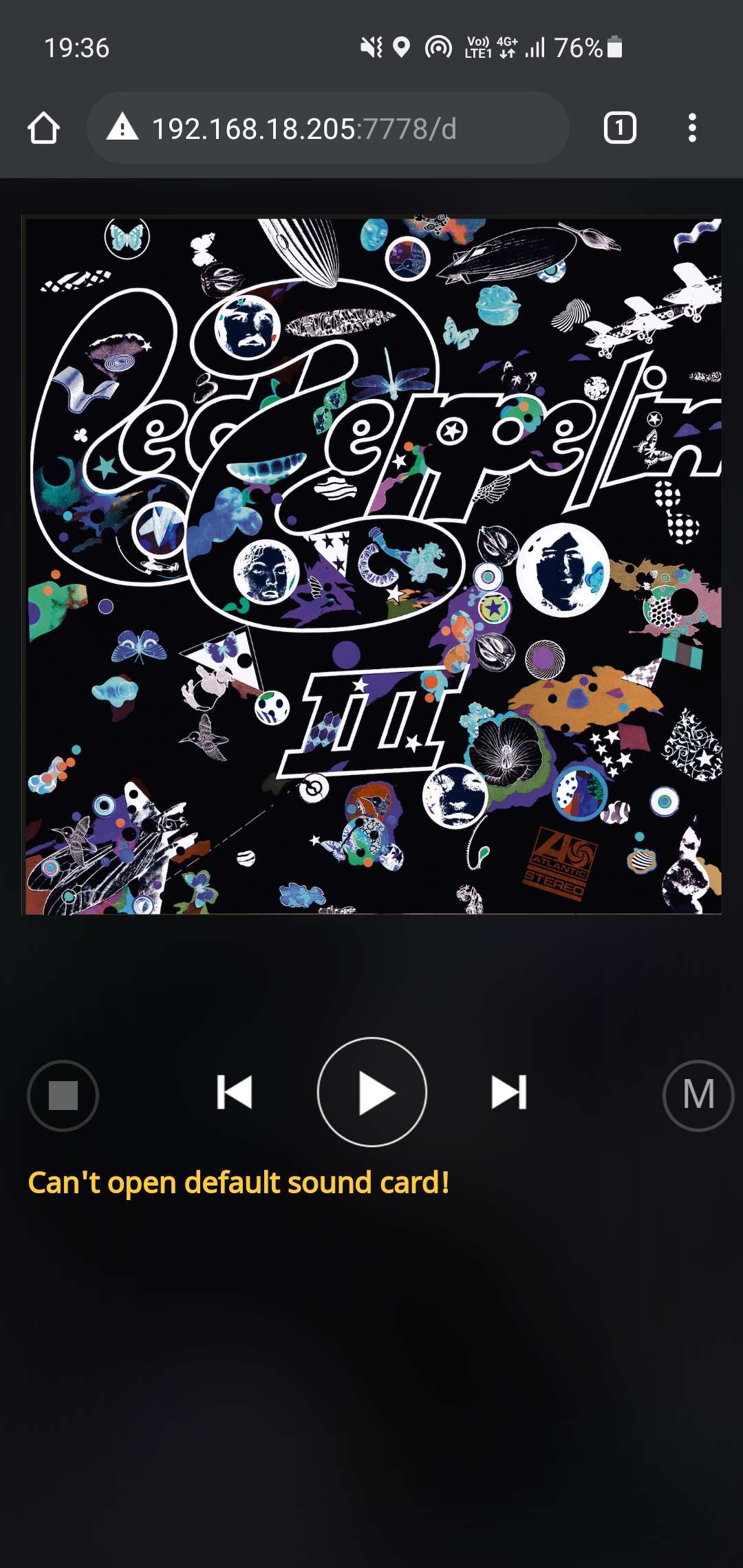743x1568 pixels.
Task: View the not-secure site warning icon
Action: (122, 127)
